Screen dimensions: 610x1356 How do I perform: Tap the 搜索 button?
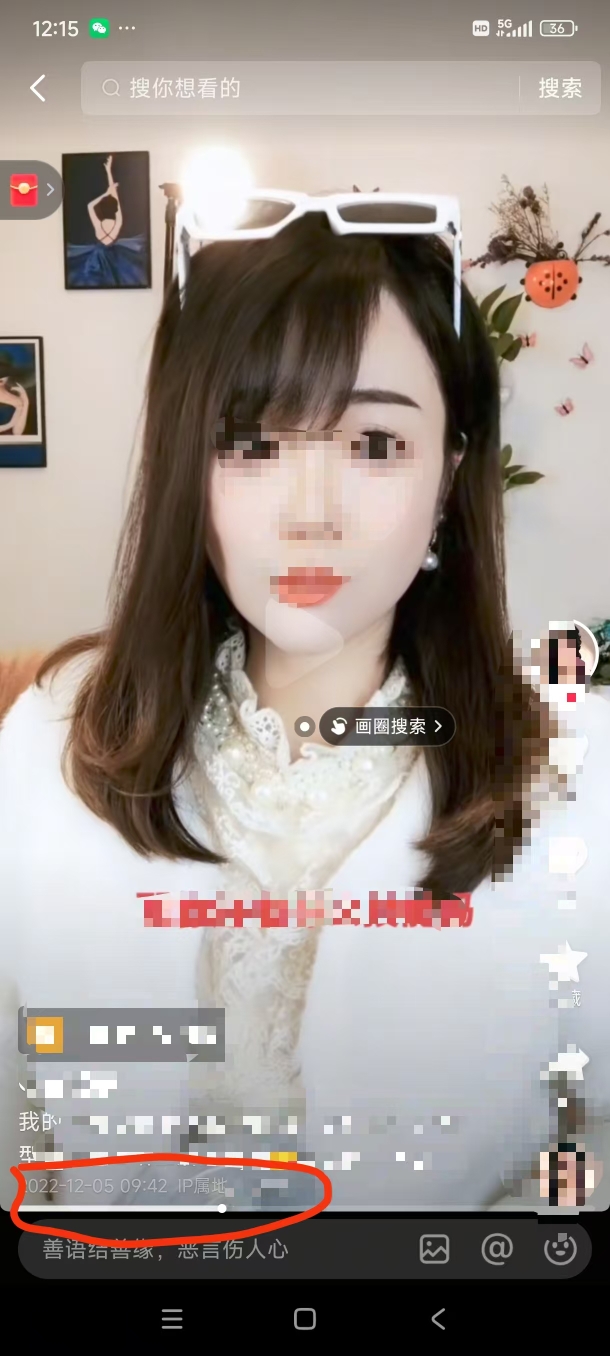click(x=560, y=88)
